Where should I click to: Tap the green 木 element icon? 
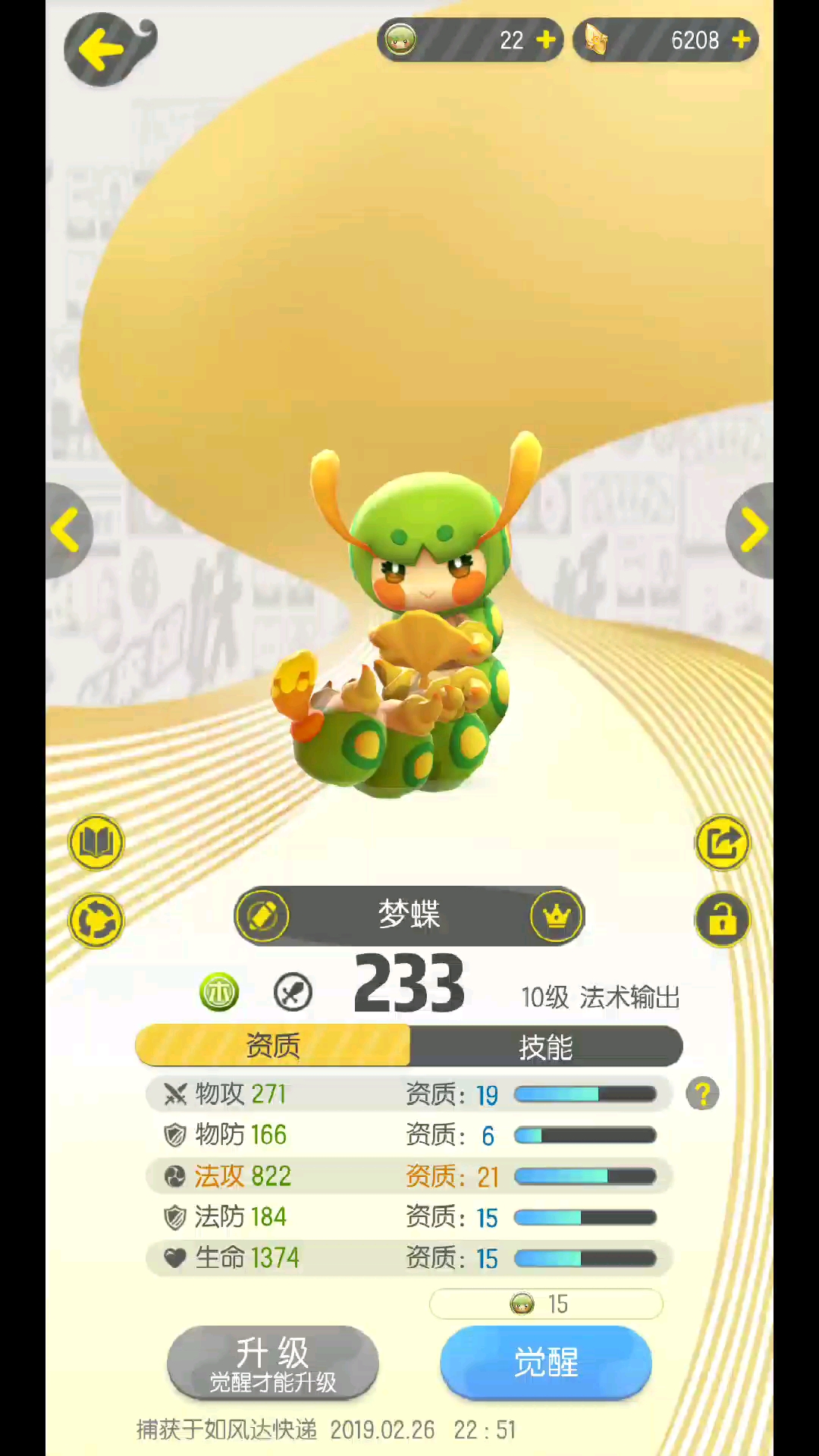pyautogui.click(x=219, y=992)
